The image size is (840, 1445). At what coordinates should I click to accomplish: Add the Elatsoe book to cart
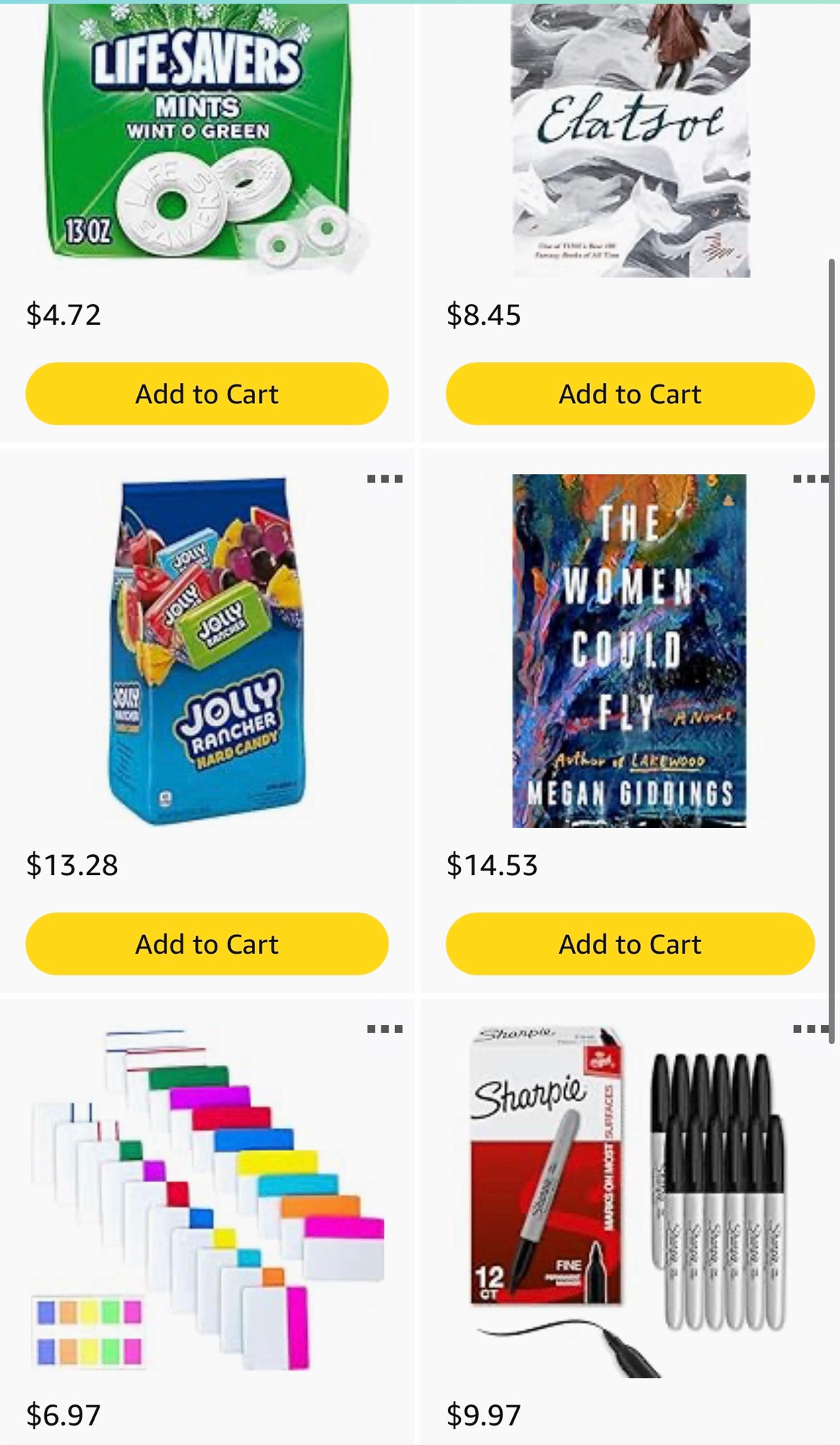tap(630, 394)
